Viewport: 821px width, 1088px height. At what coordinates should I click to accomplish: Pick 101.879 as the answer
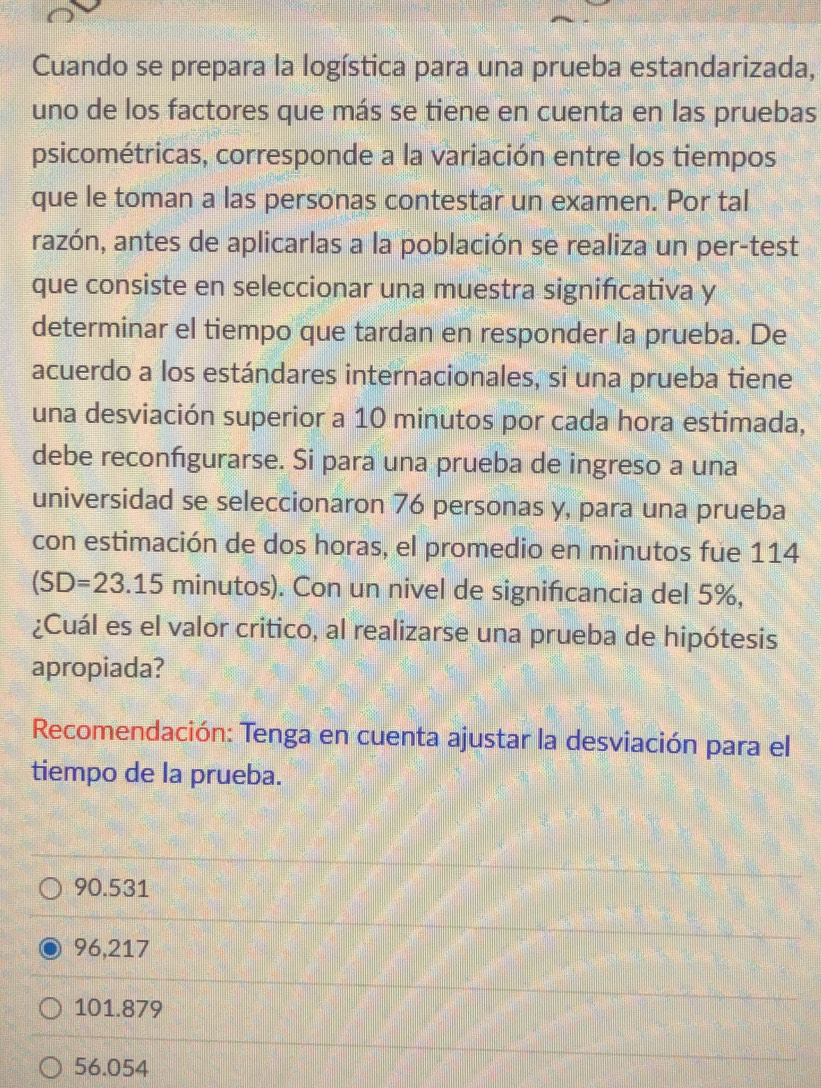52,1008
